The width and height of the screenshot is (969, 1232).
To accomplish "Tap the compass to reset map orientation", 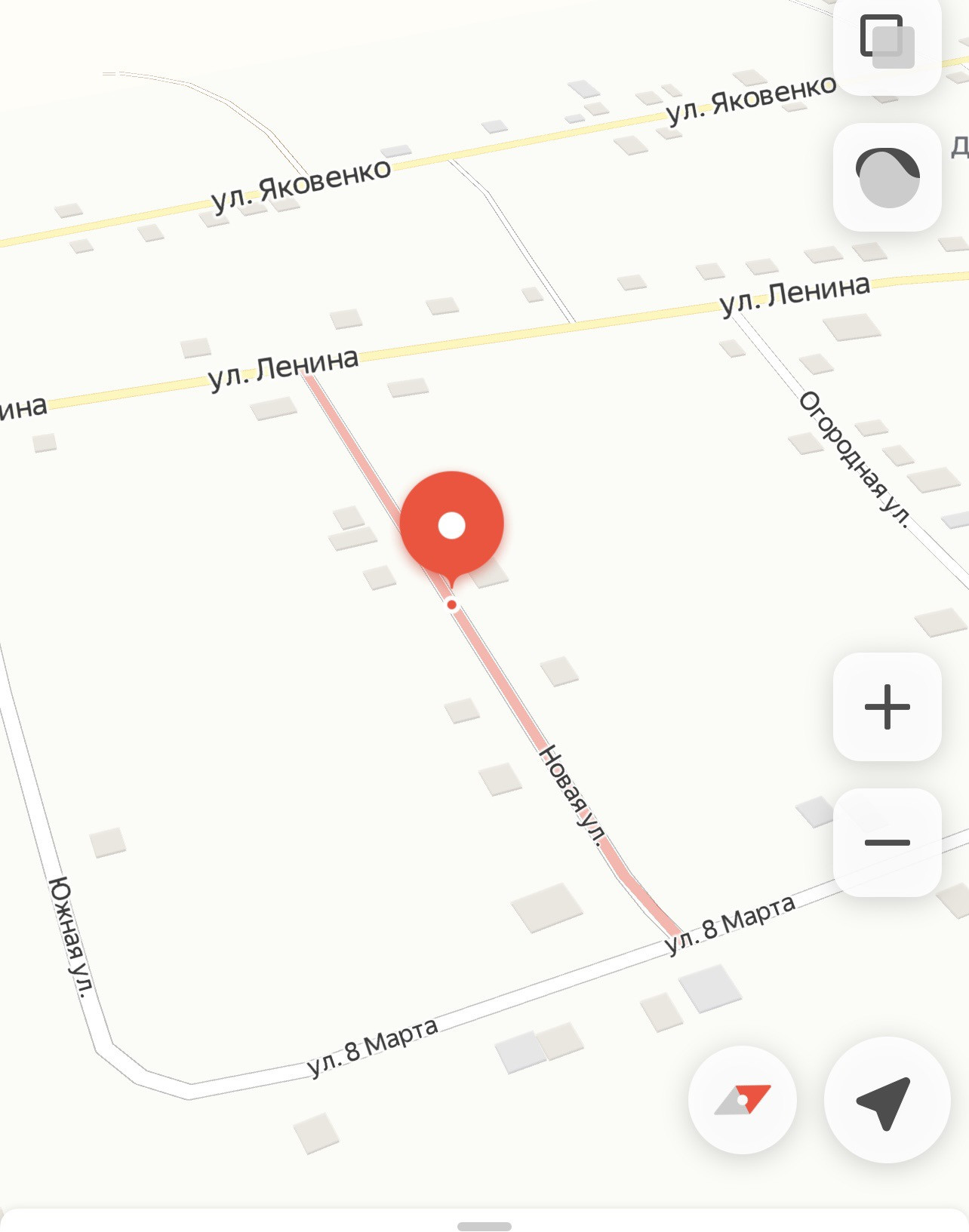I will click(x=743, y=1100).
